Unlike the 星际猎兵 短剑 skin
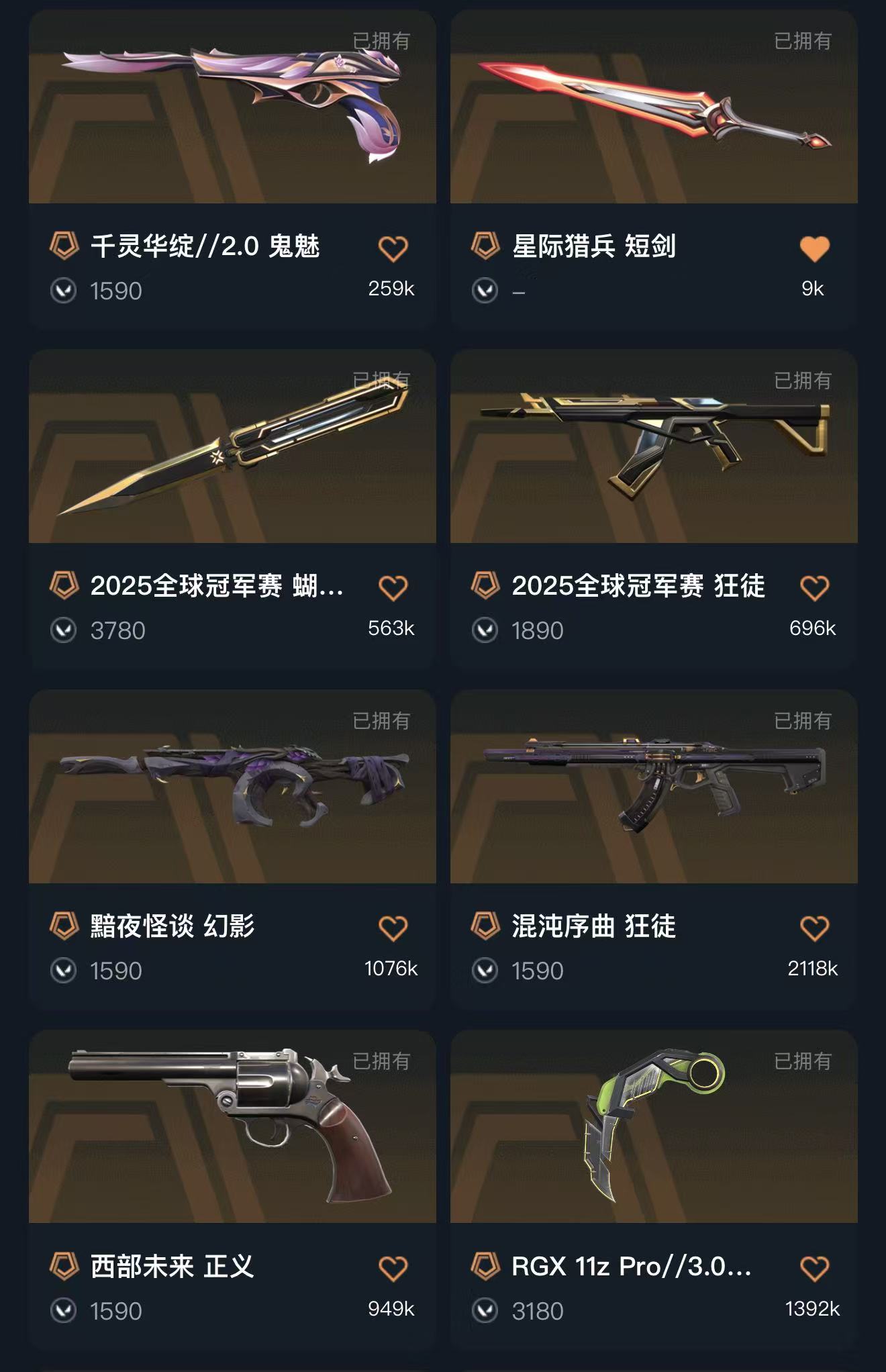The height and width of the screenshot is (1372, 886). click(x=814, y=249)
